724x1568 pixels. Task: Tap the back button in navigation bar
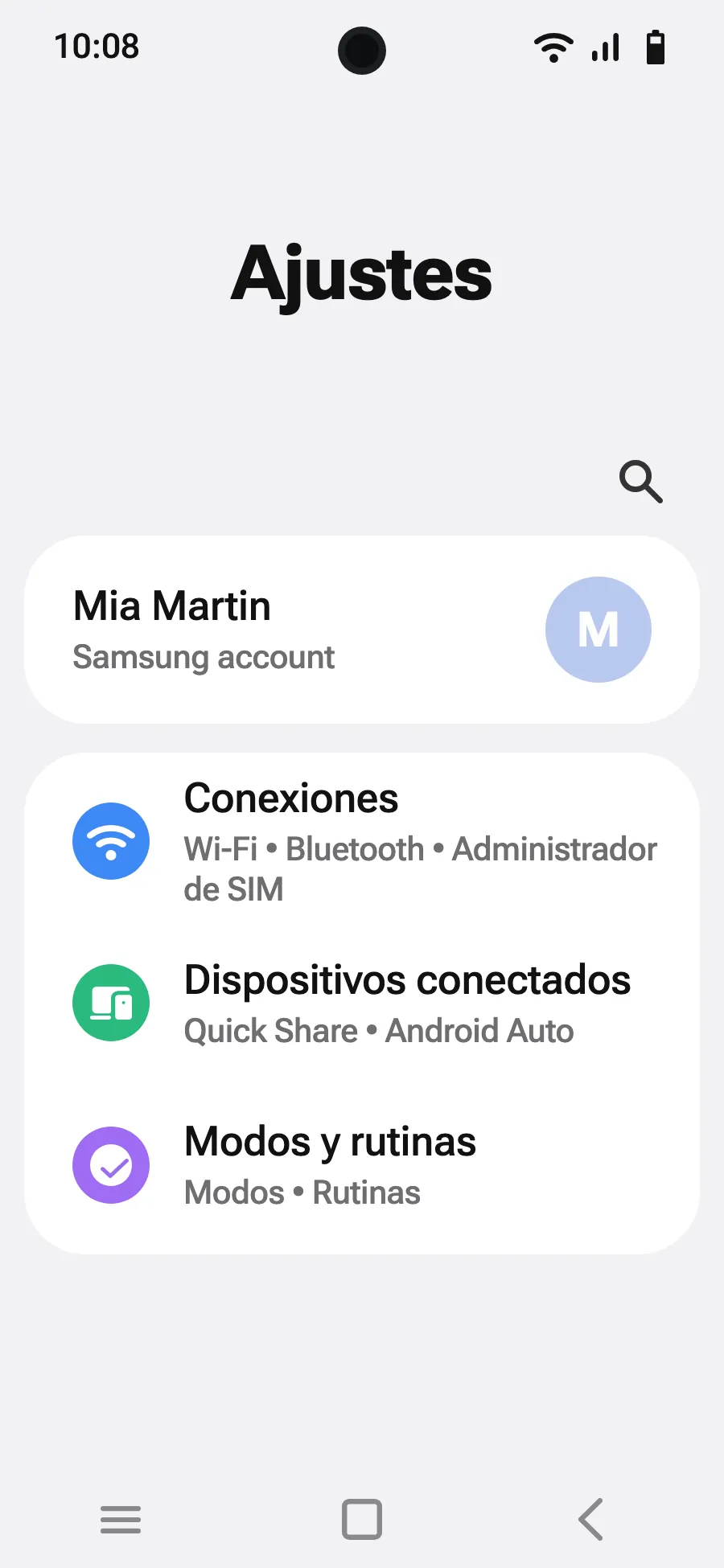tap(591, 1519)
